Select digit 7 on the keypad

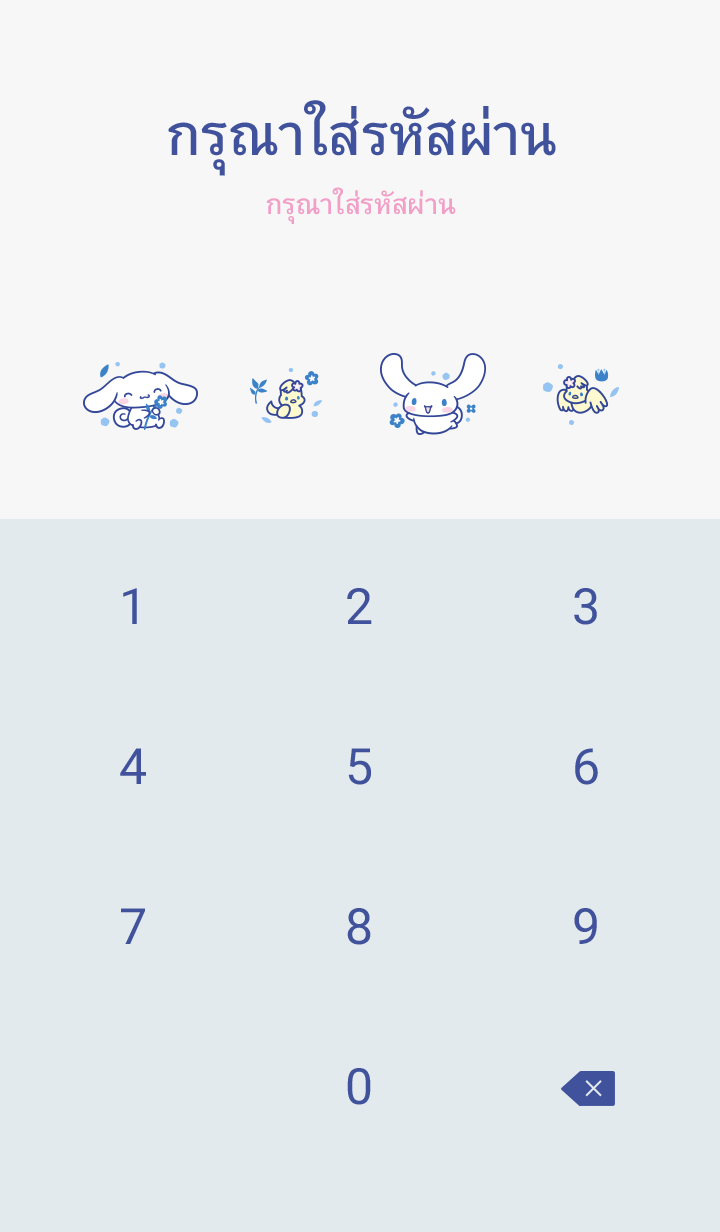133,927
